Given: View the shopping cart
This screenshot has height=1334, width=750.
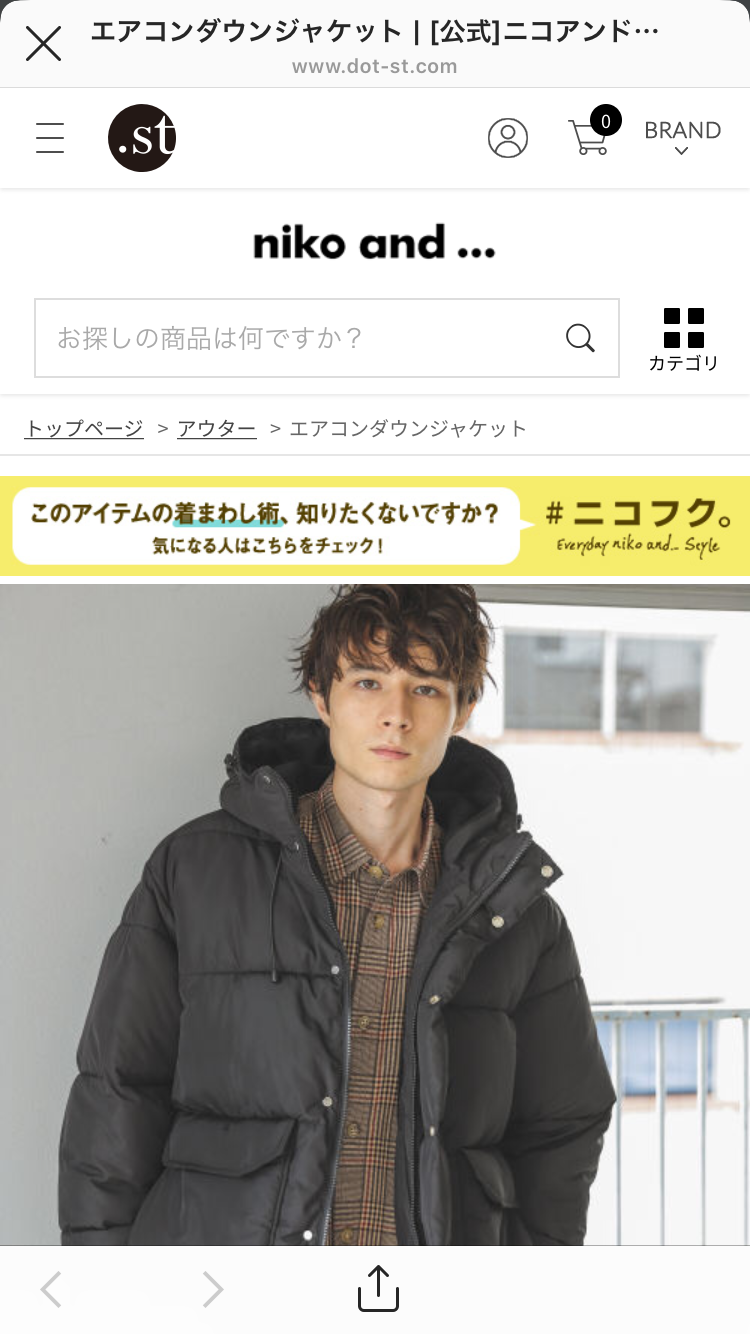Looking at the screenshot, I should (590, 138).
